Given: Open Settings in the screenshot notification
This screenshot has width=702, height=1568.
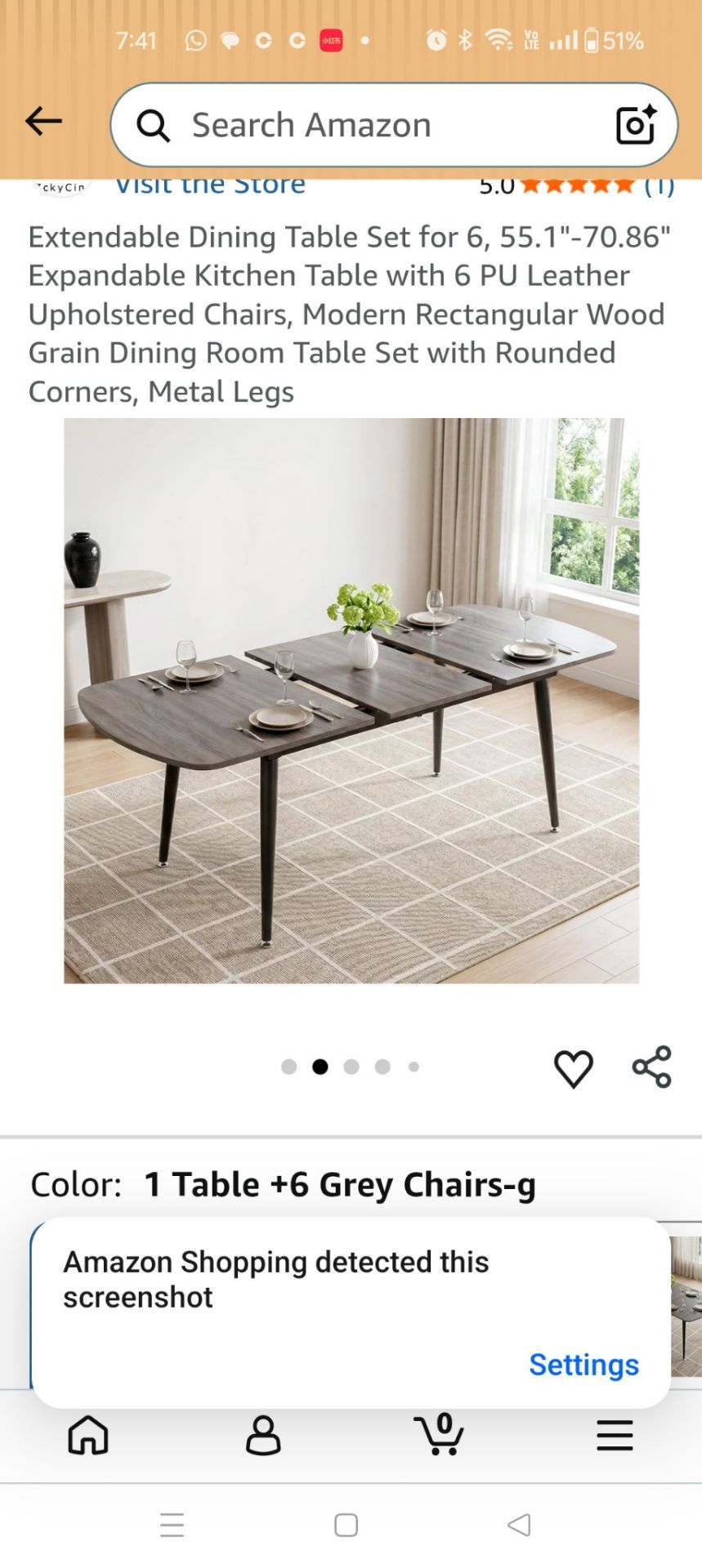Looking at the screenshot, I should (x=584, y=1364).
